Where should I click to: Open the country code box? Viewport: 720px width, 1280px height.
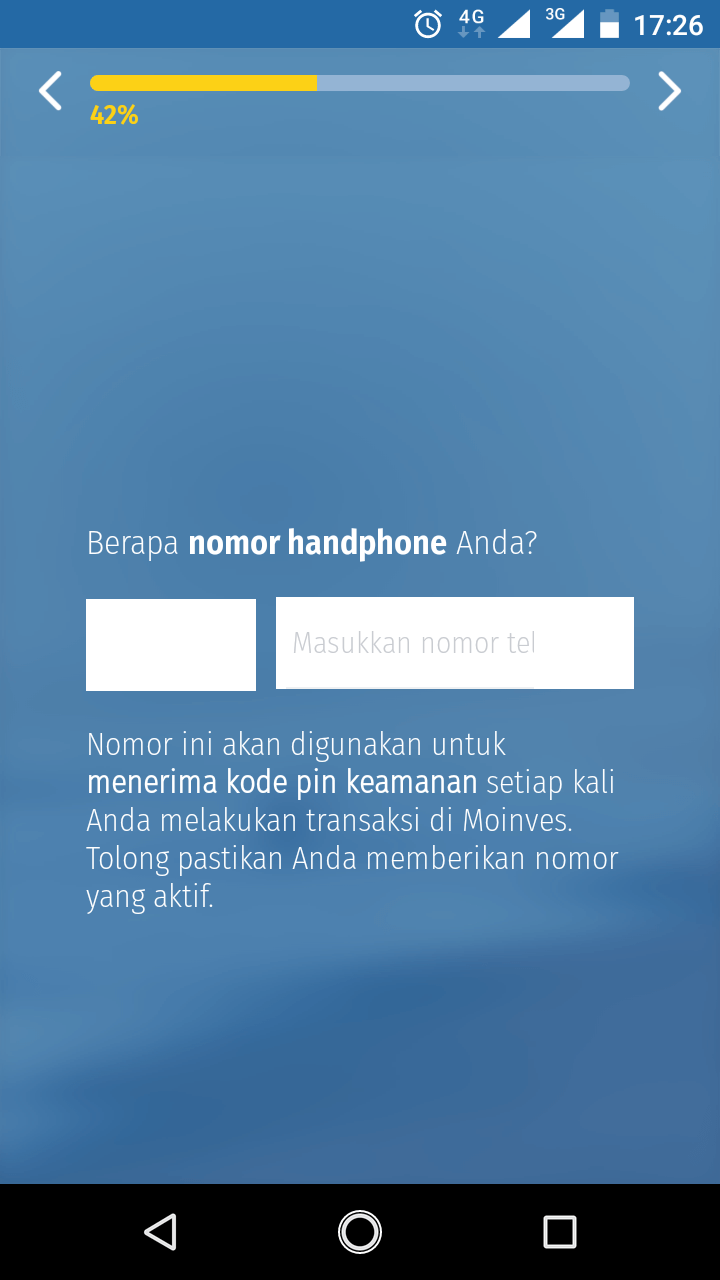[x=171, y=645]
